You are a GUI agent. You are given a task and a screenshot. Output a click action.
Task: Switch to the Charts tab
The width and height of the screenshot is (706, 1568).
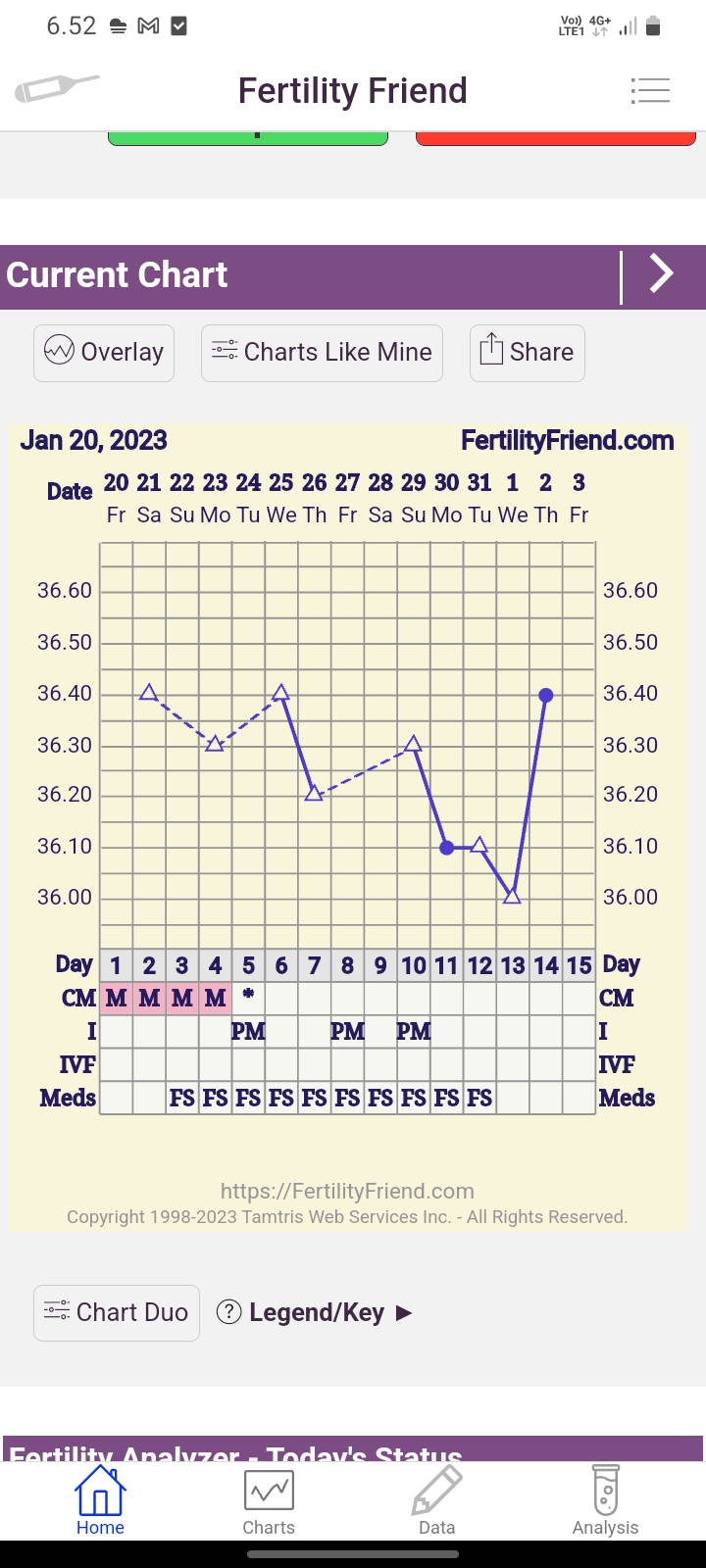pyautogui.click(x=269, y=1500)
